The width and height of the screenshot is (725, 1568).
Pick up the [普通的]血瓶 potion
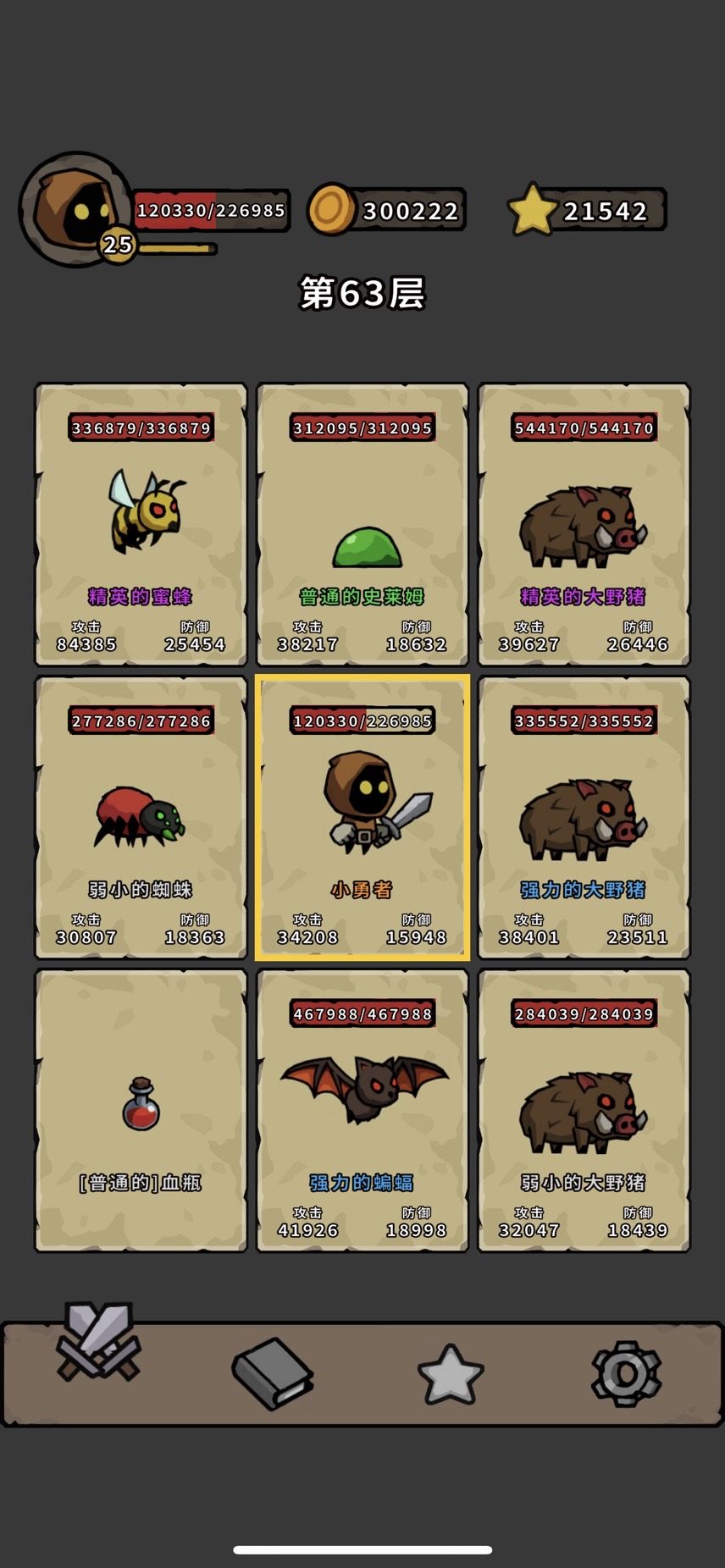(141, 1110)
